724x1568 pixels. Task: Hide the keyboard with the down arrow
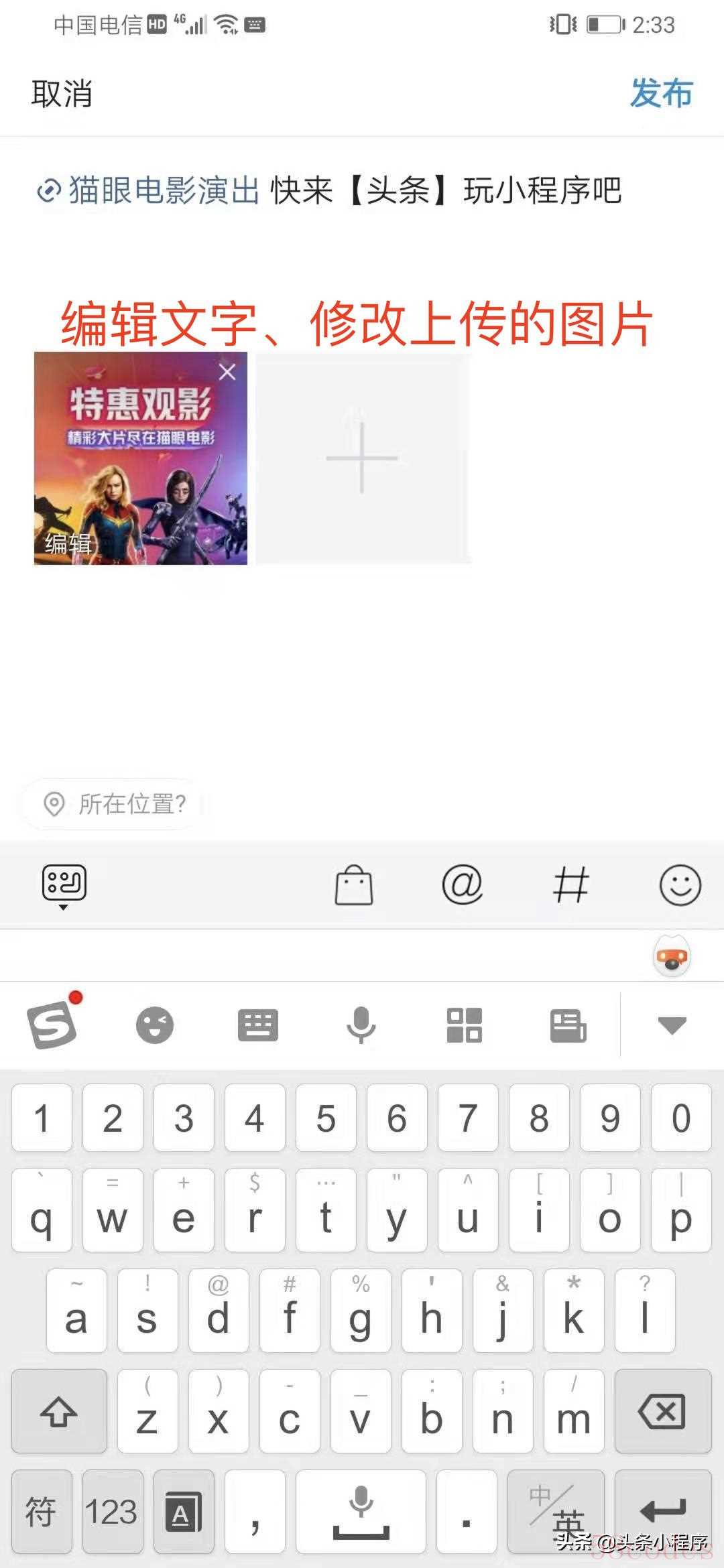point(672,1025)
